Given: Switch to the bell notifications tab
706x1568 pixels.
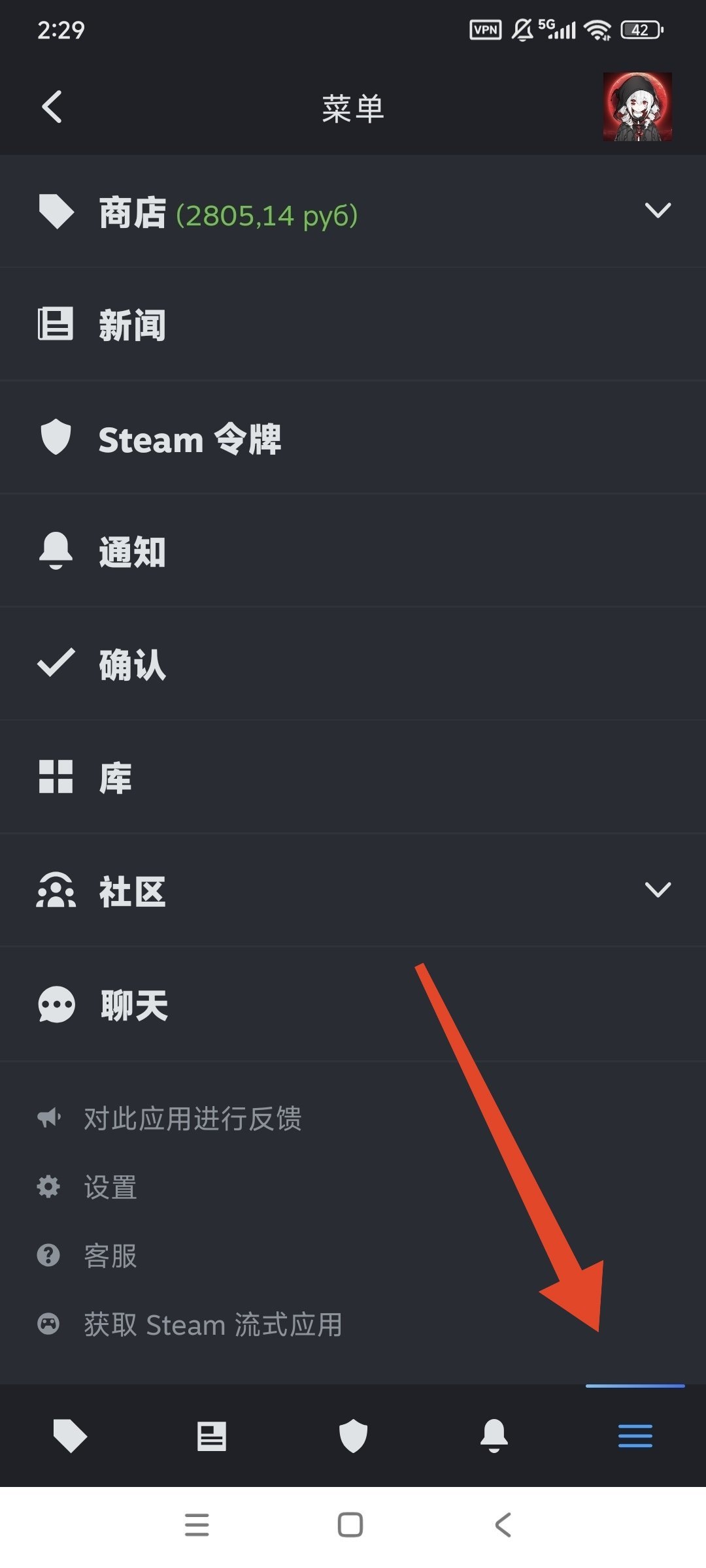Looking at the screenshot, I should [494, 1435].
